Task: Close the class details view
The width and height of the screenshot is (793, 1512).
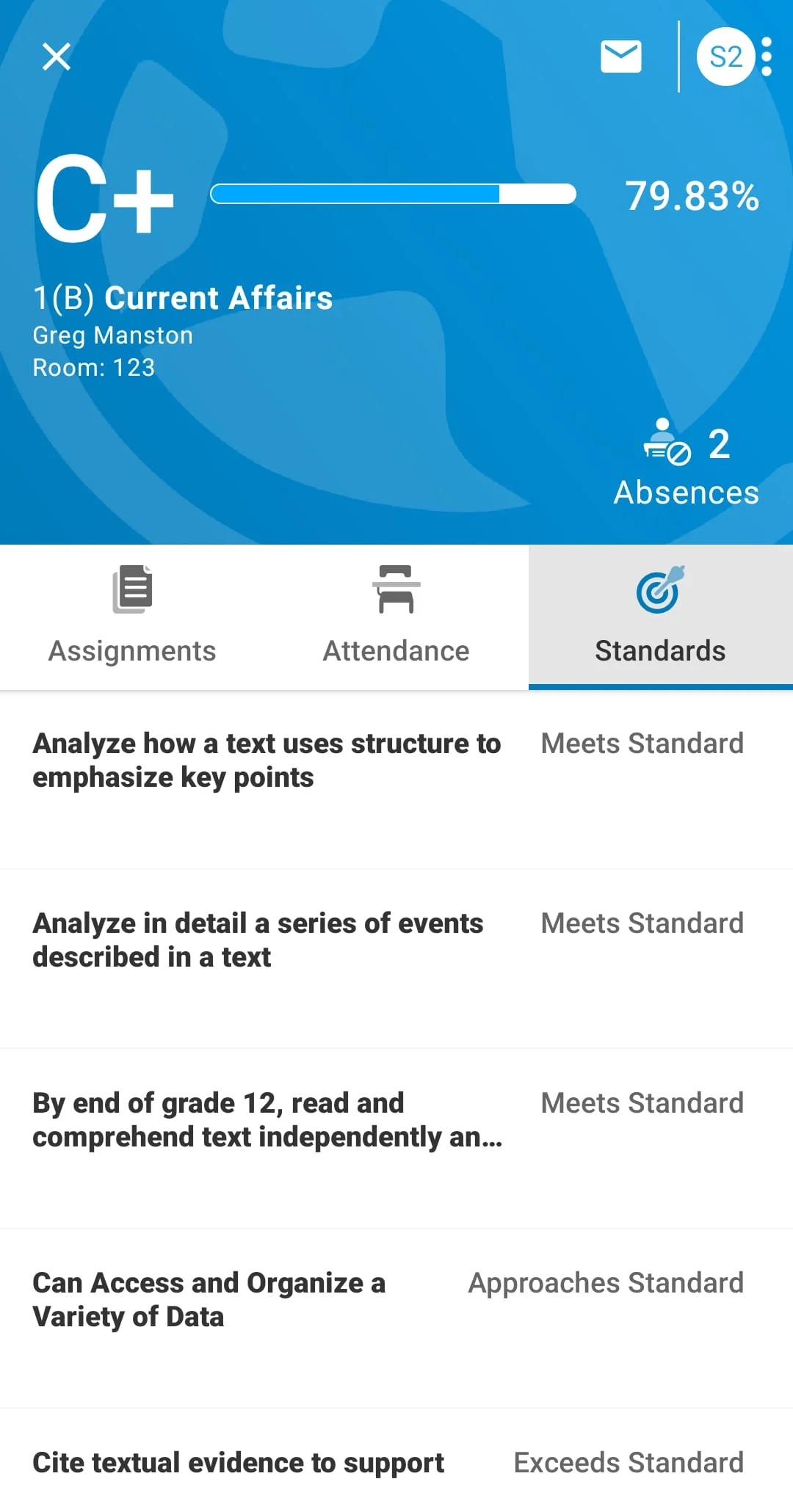Action: [57, 57]
